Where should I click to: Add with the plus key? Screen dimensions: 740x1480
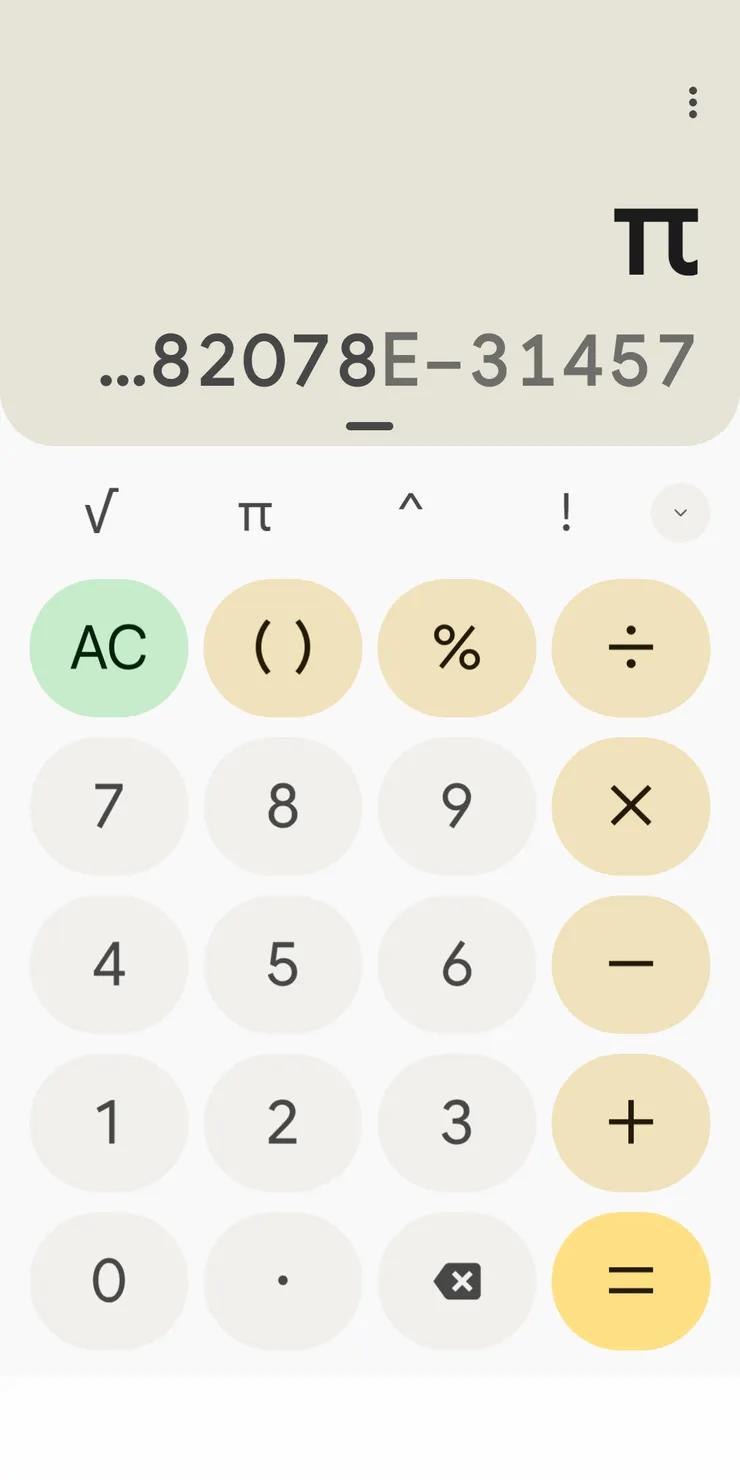tap(631, 1122)
